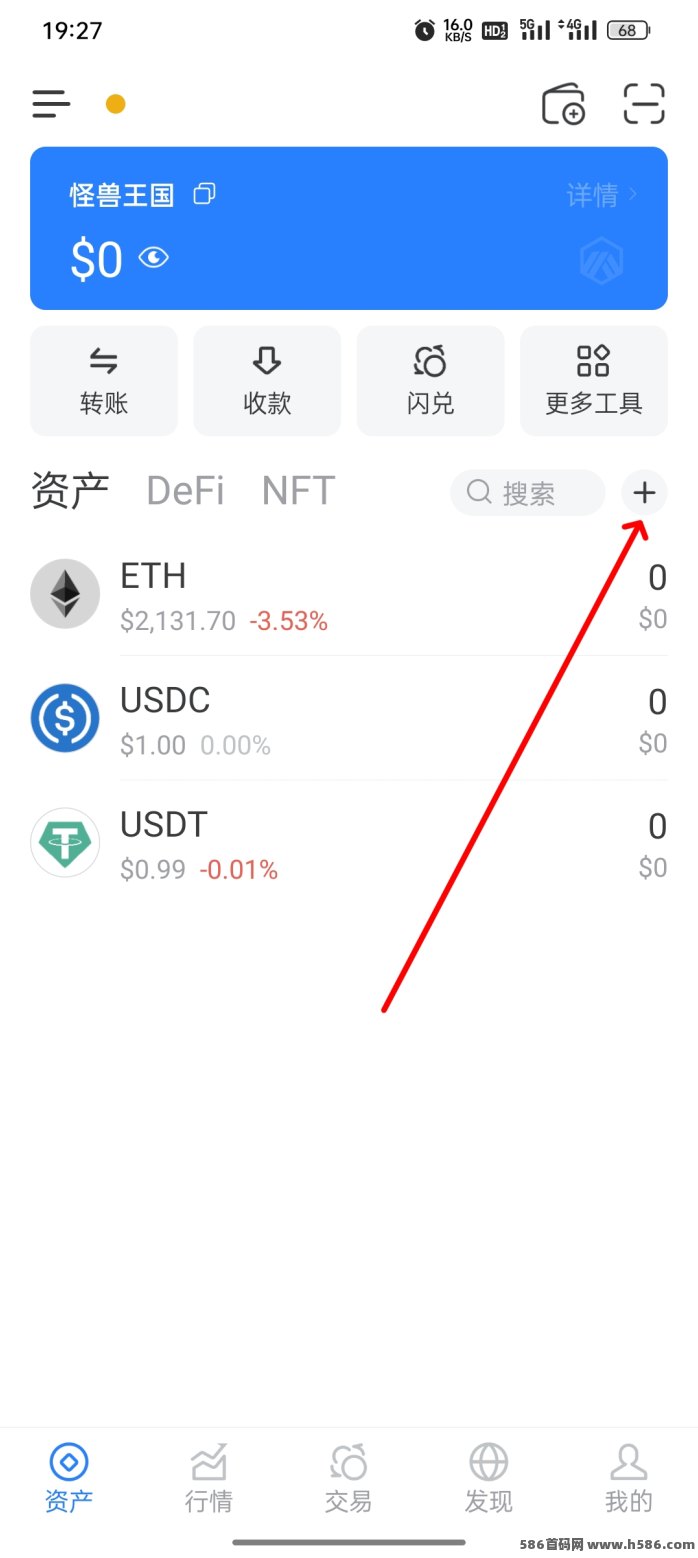Switch to the 行情 market tab
The height and width of the screenshot is (1558, 698).
[x=209, y=1478]
